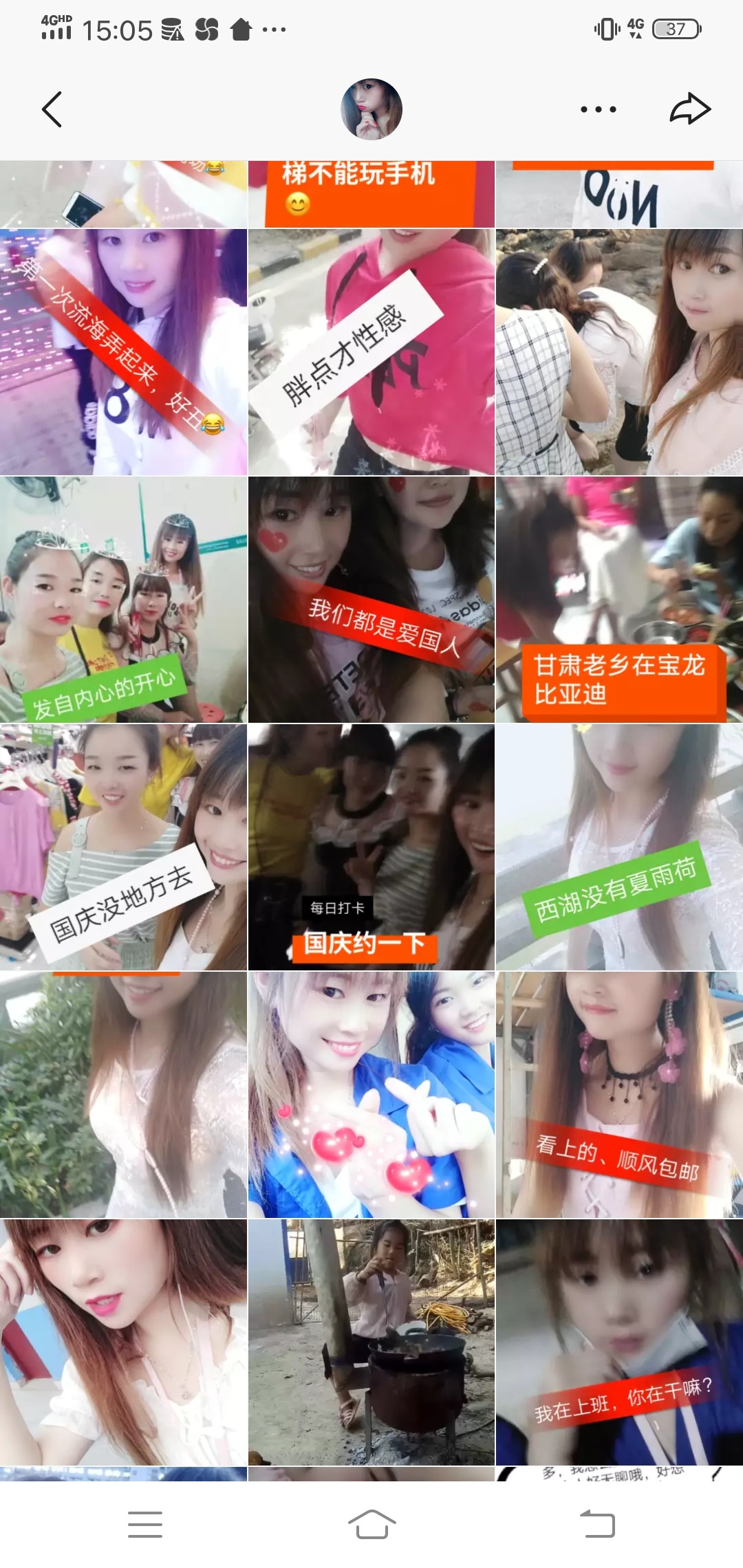
Task: Play the video captioned 第一次流海弄起来
Action: coord(124,352)
